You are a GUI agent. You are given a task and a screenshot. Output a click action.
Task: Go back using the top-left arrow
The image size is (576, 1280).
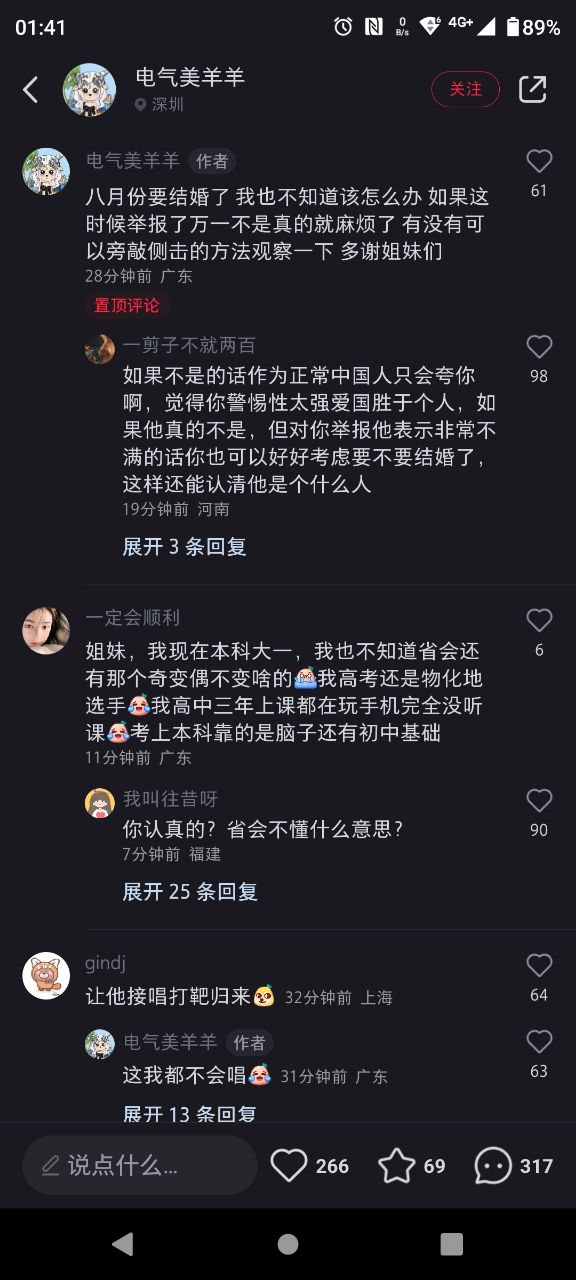pos(30,90)
